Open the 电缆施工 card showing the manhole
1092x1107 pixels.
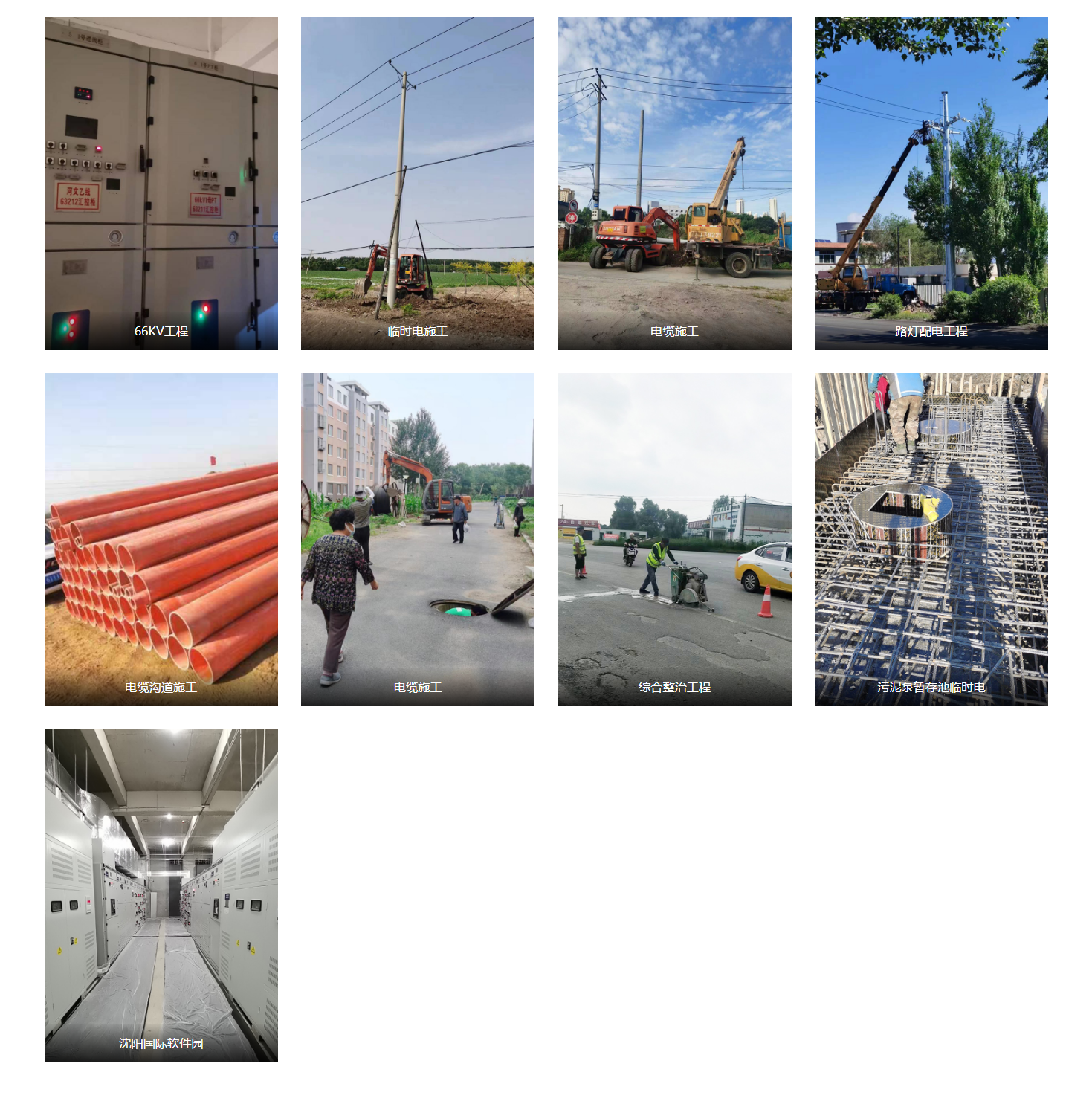417,540
